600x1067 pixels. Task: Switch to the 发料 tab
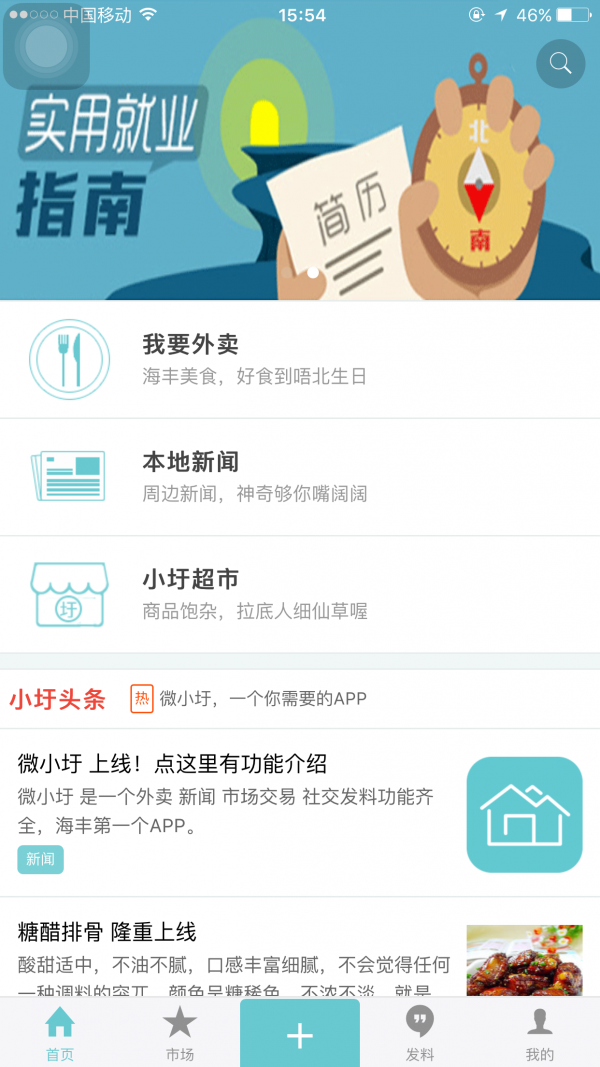click(x=420, y=1034)
